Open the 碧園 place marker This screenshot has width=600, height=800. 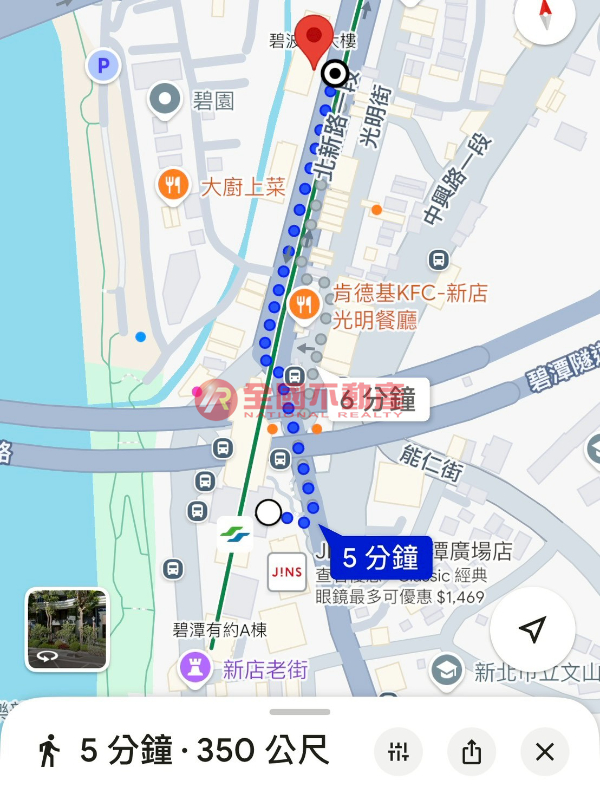[x=162, y=99]
